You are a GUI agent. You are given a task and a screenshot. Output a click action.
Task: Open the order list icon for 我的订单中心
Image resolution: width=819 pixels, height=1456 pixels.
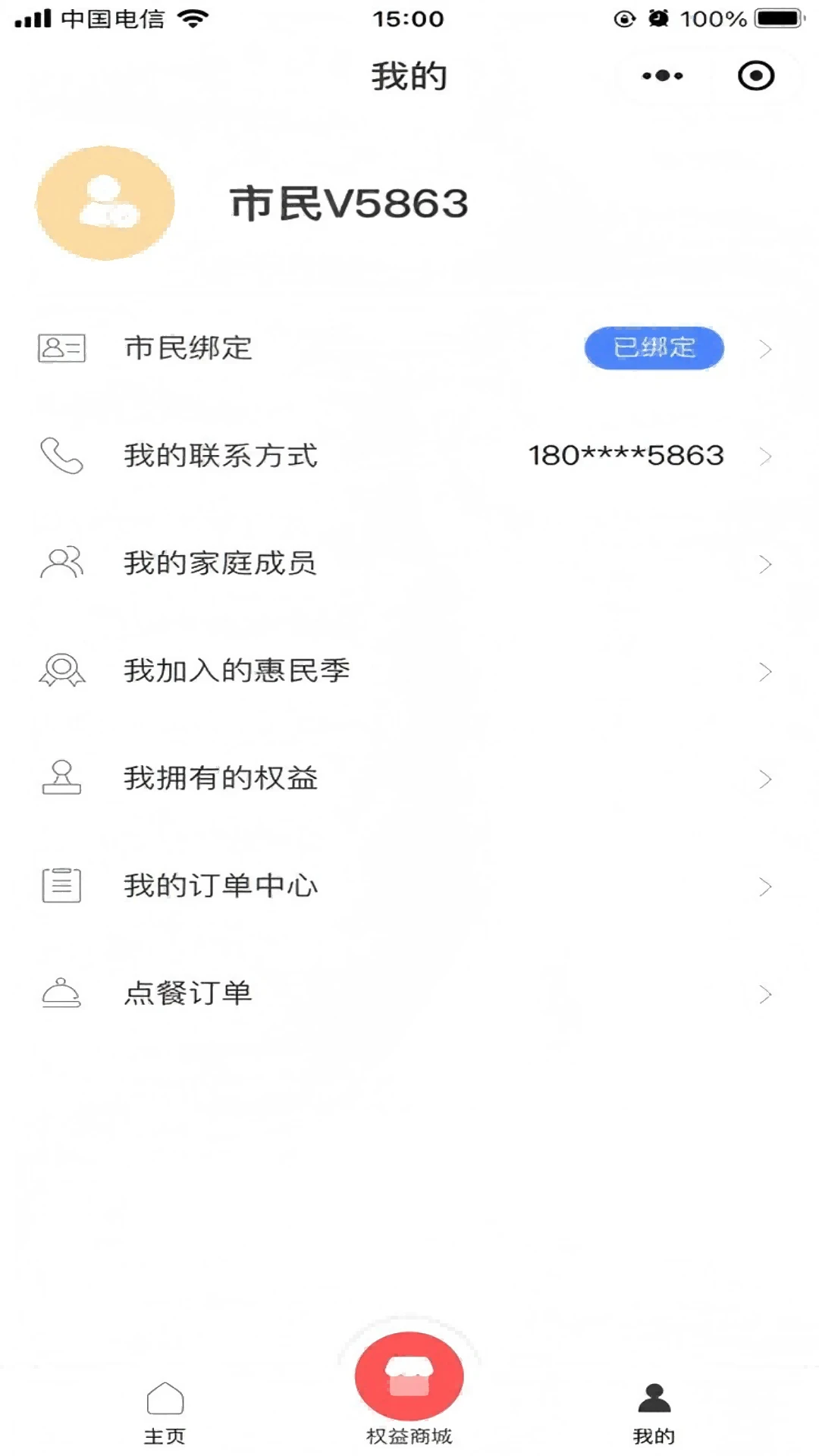61,884
